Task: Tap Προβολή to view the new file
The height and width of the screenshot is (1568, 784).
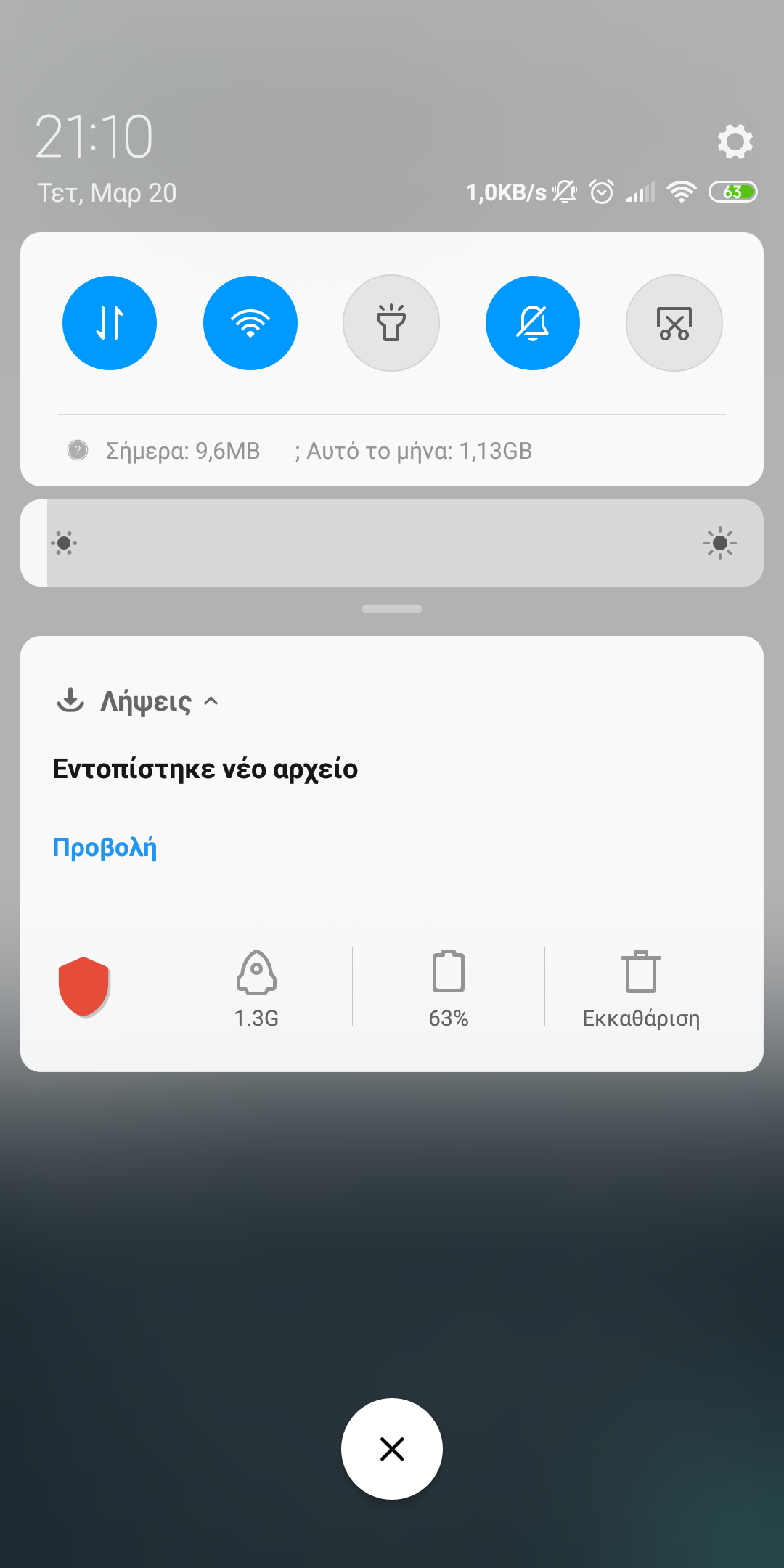Action: (x=105, y=847)
